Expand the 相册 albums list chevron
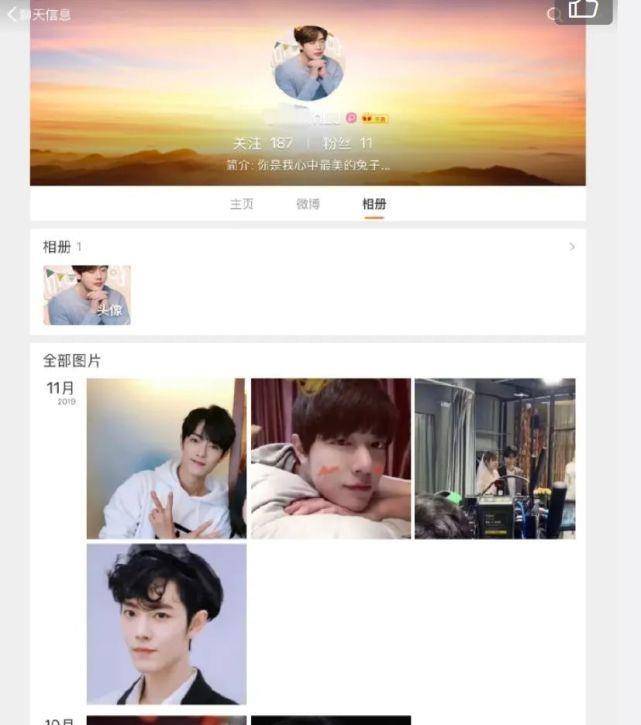This screenshot has width=641, height=725. [x=572, y=246]
